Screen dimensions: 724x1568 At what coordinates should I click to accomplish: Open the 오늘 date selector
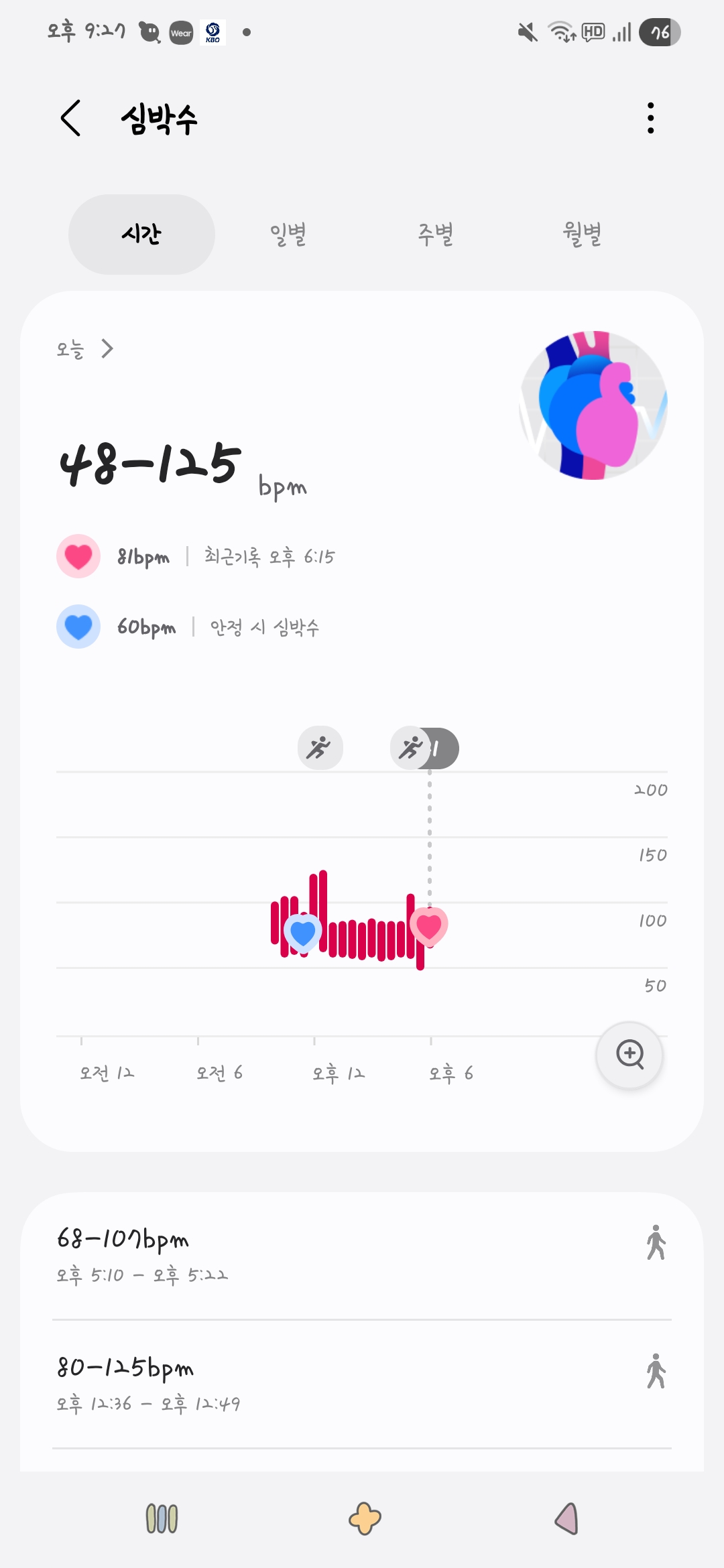tap(85, 349)
